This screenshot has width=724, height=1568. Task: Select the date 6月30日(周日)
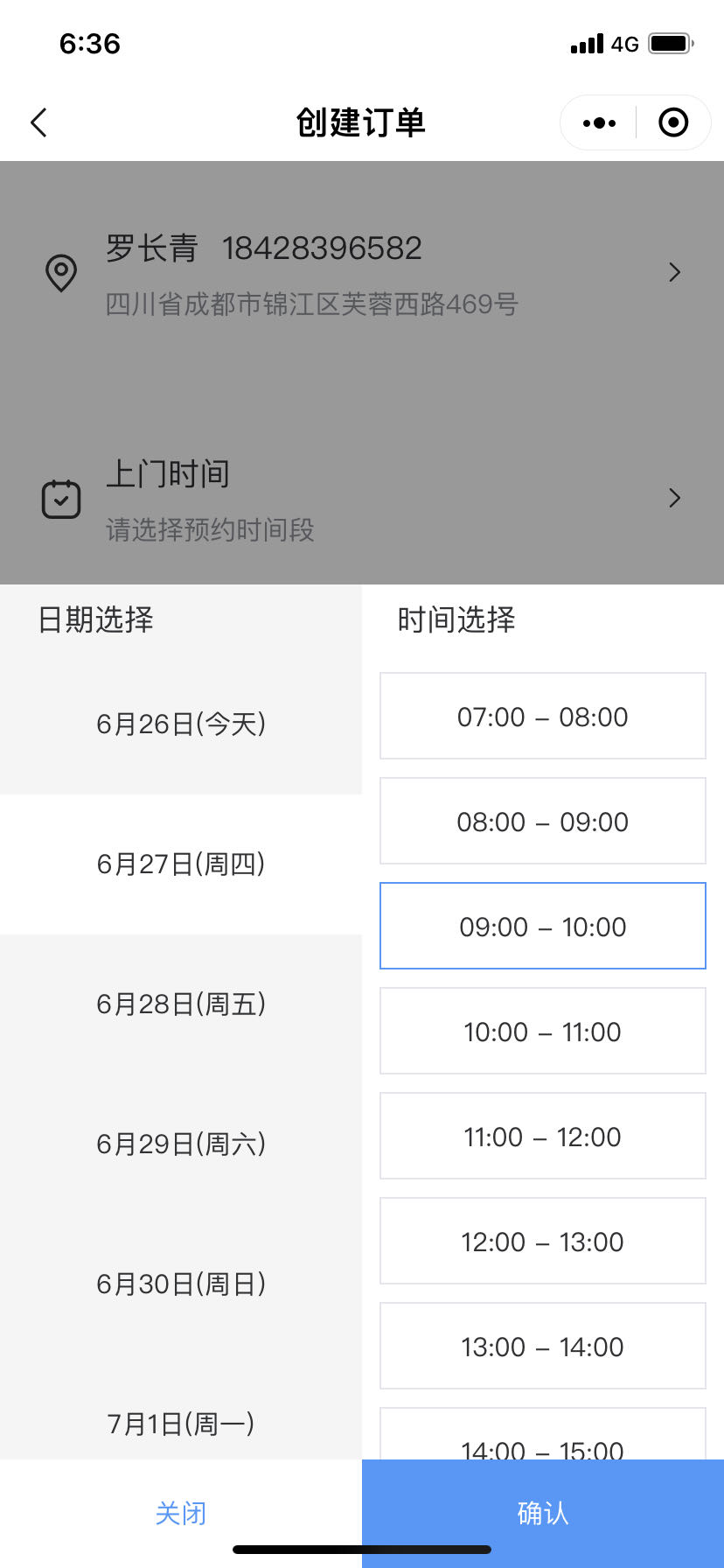pos(181,1284)
